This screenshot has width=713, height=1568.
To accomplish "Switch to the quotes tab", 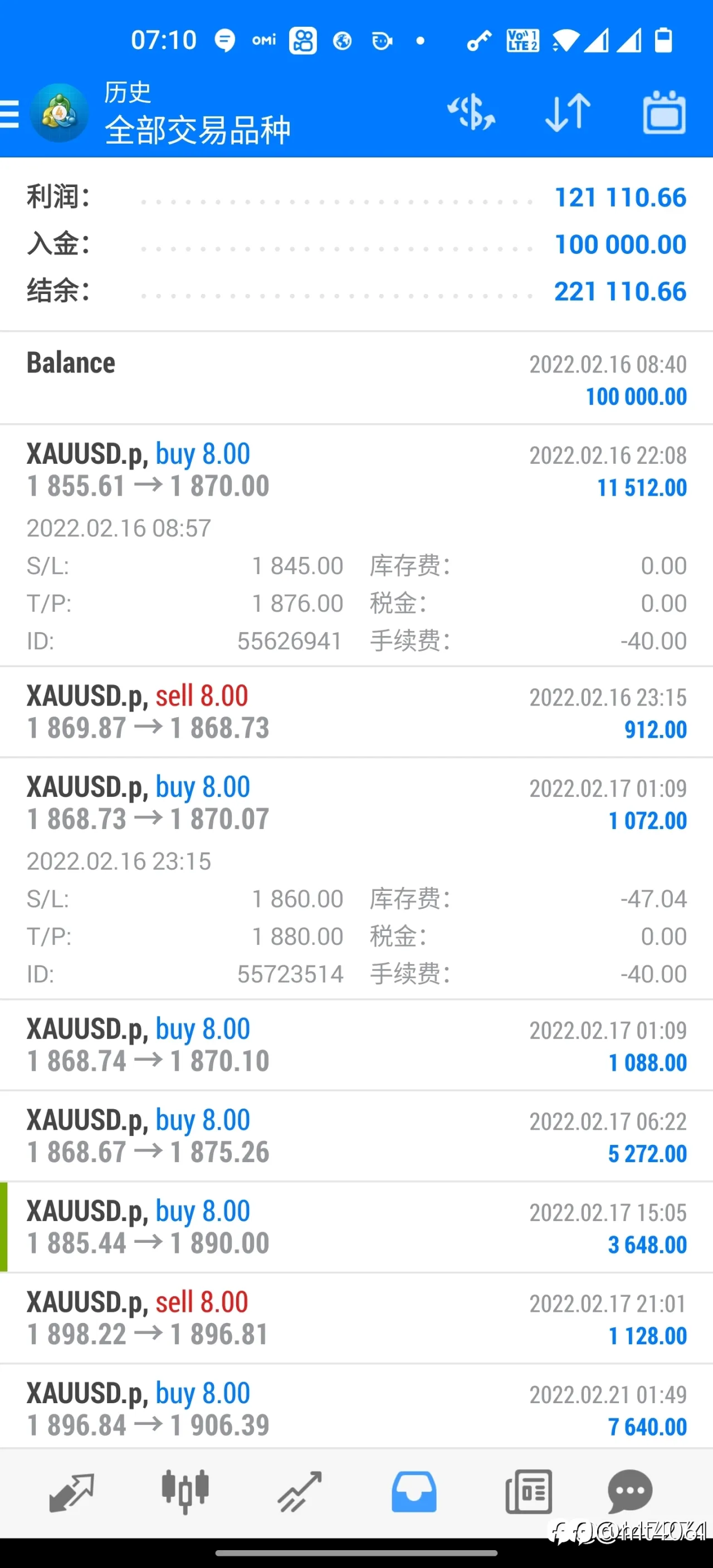I will pyautogui.click(x=71, y=1492).
